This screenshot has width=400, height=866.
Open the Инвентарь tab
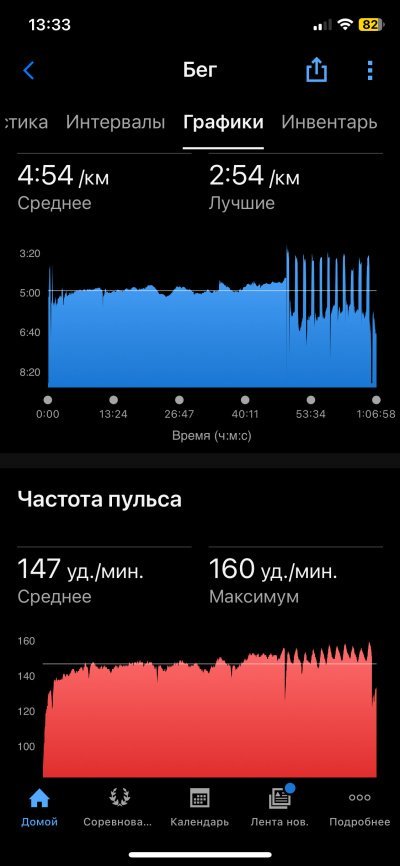coord(329,122)
